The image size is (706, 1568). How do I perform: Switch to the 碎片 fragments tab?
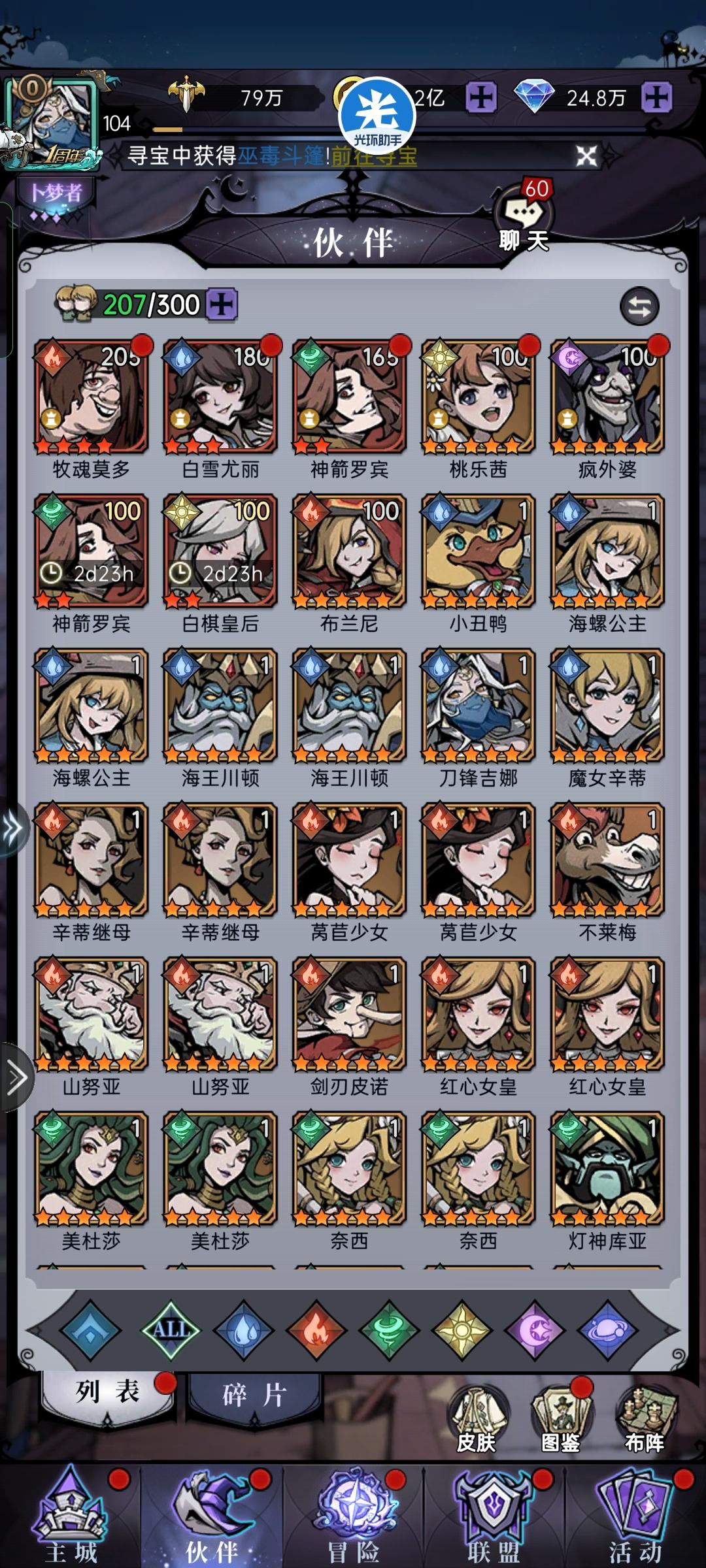[x=254, y=1388]
